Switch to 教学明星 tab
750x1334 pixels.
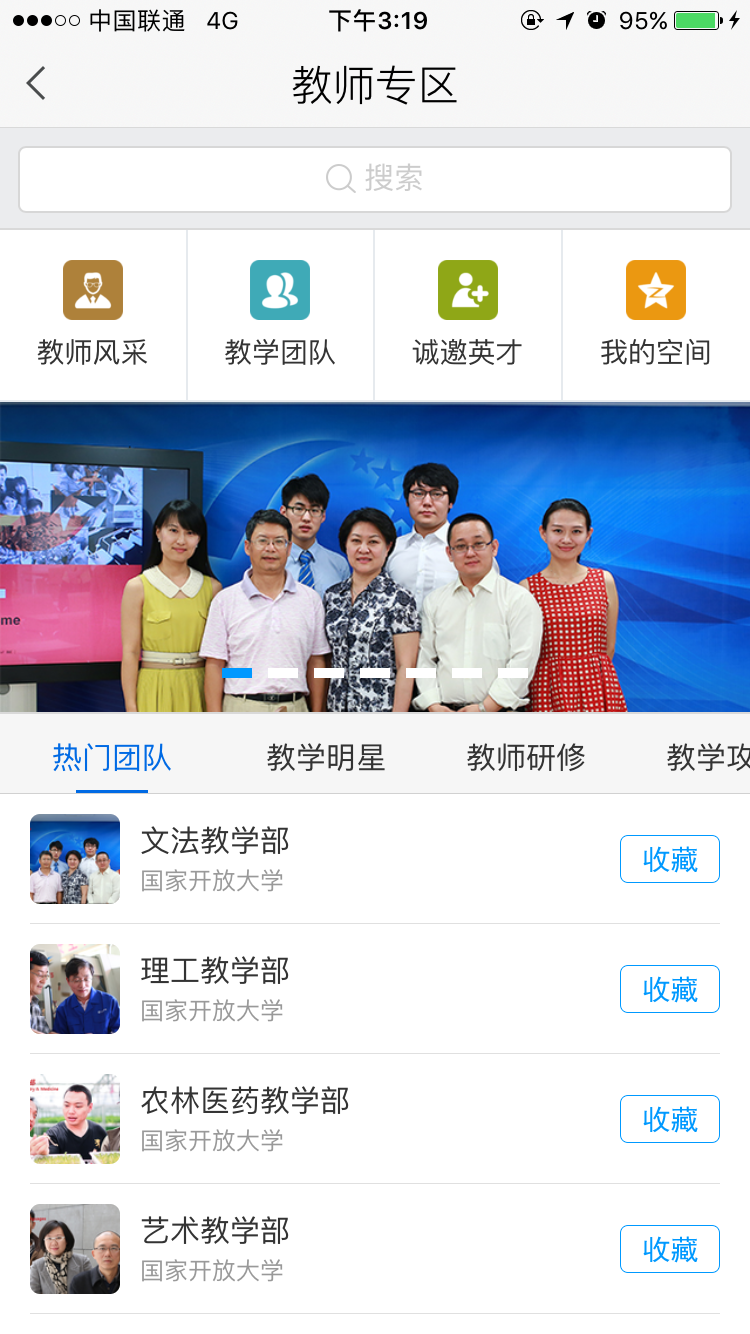[326, 758]
